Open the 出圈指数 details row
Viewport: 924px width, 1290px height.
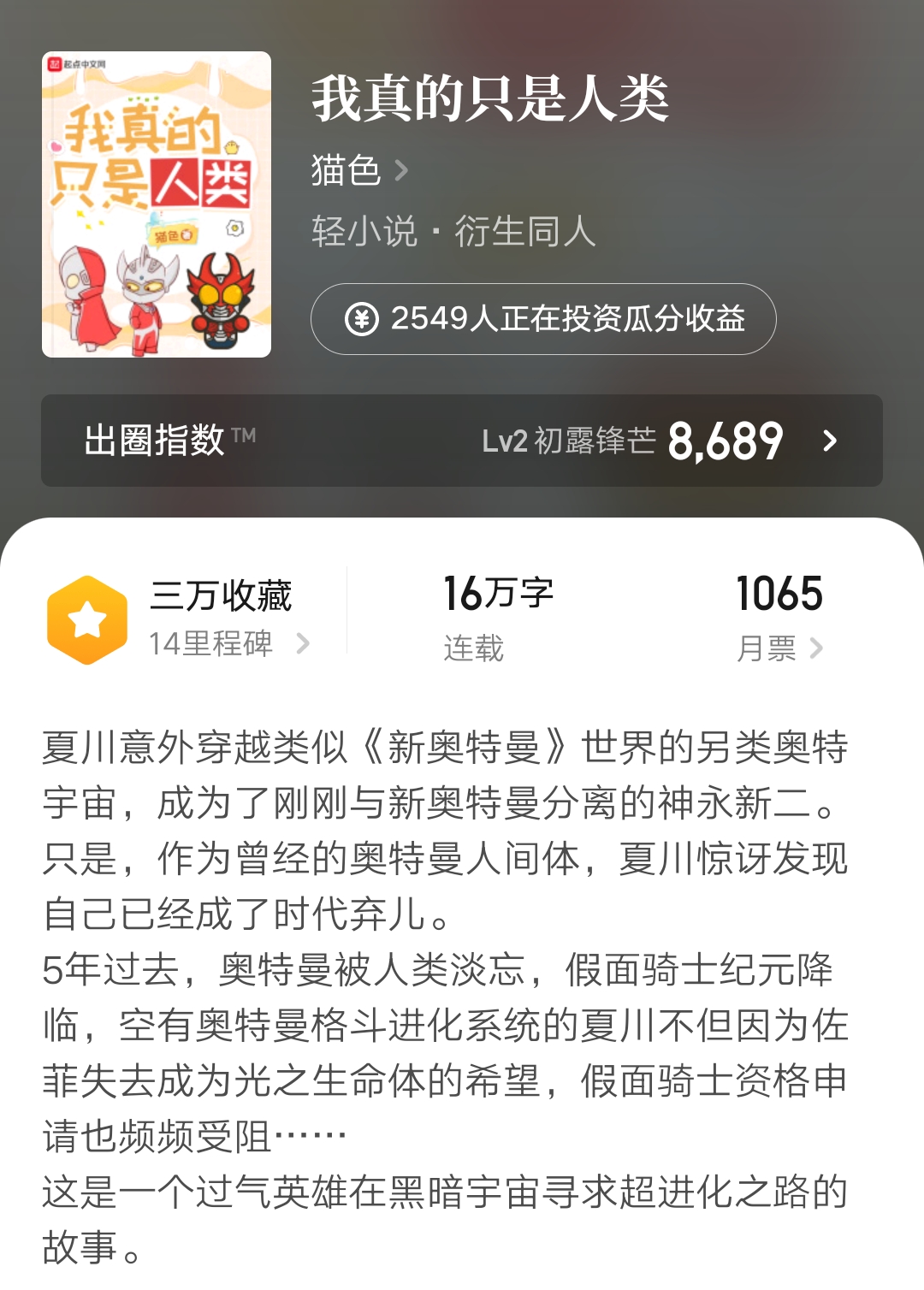[462, 441]
